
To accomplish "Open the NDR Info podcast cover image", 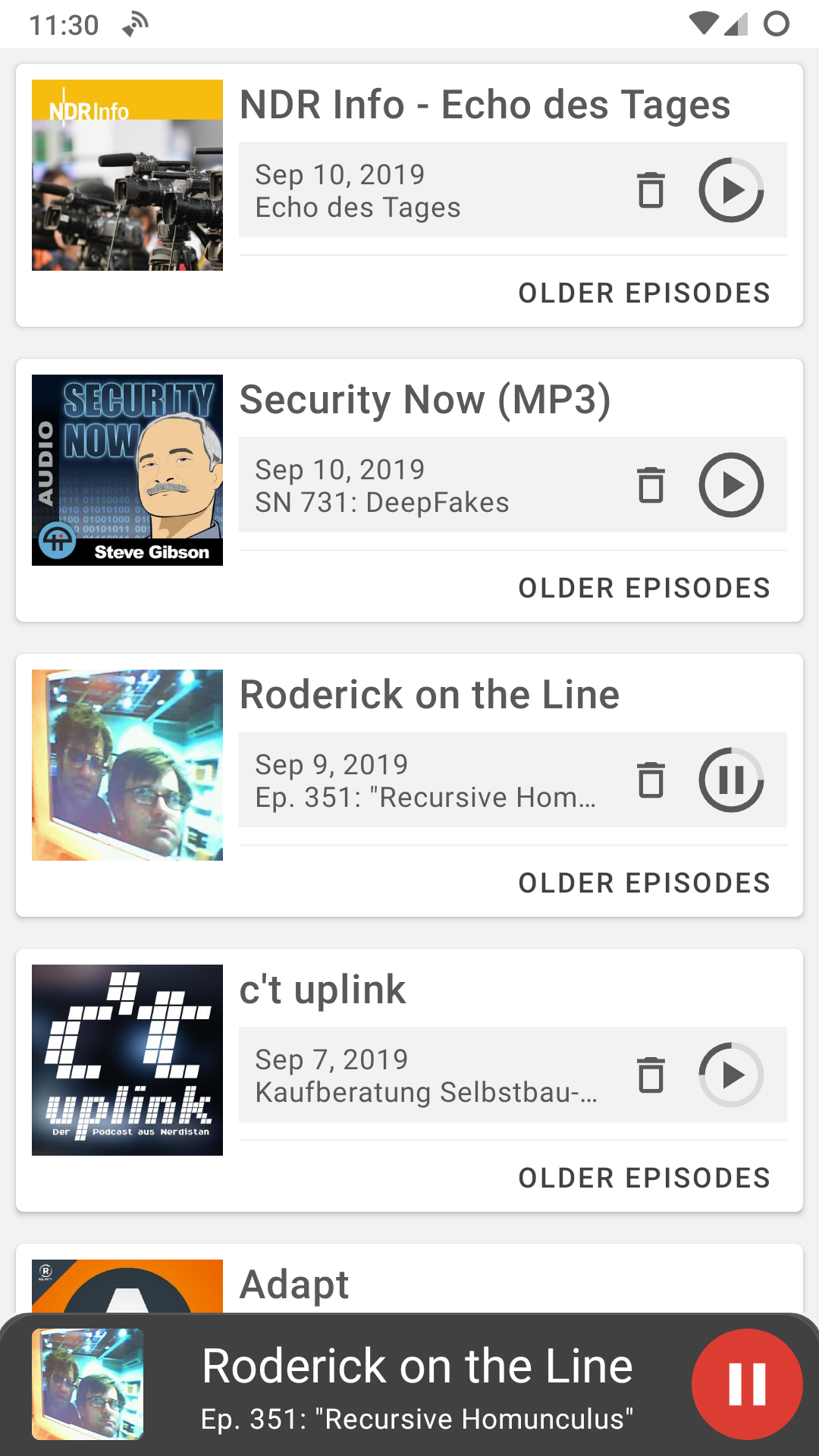I will click(127, 175).
